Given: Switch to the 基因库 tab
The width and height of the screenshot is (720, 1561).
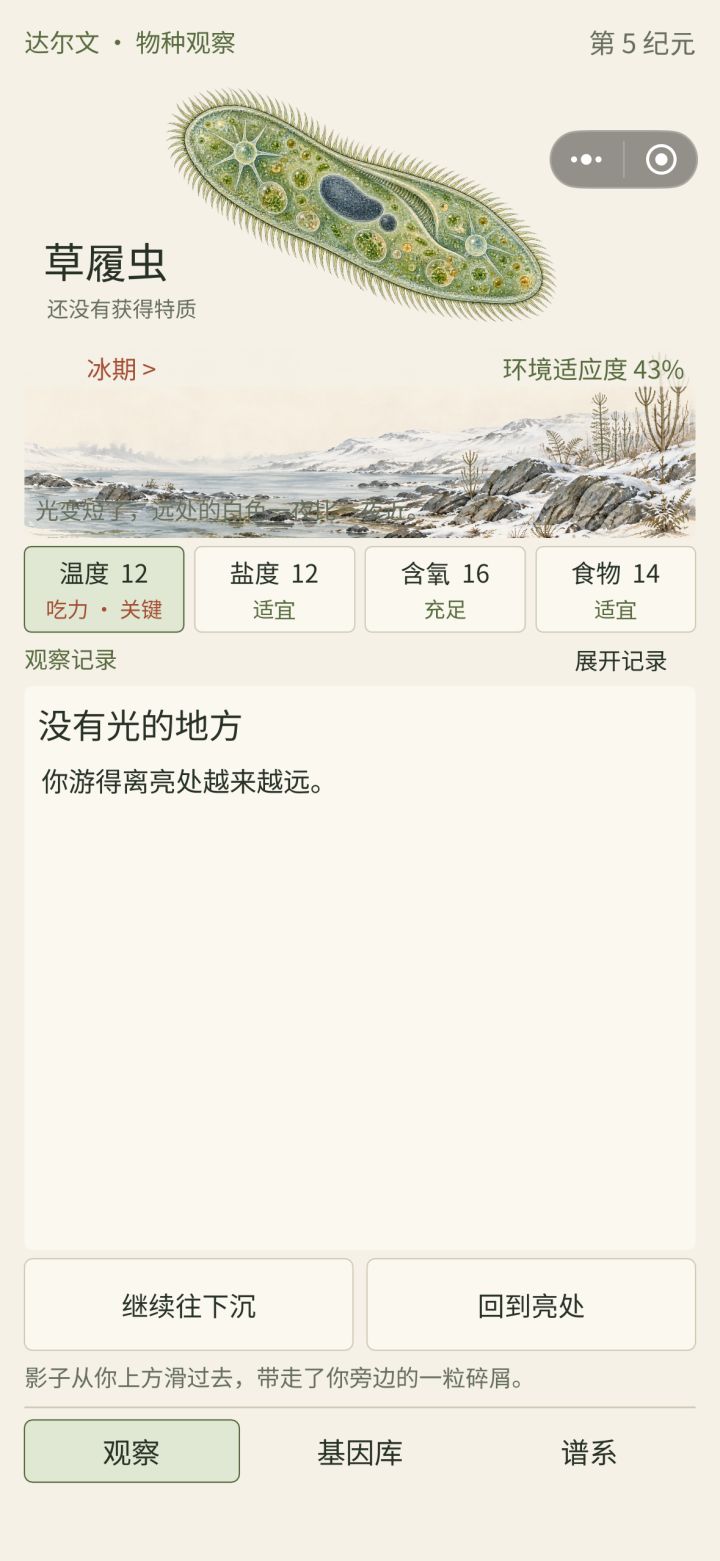Looking at the screenshot, I should 360,1451.
